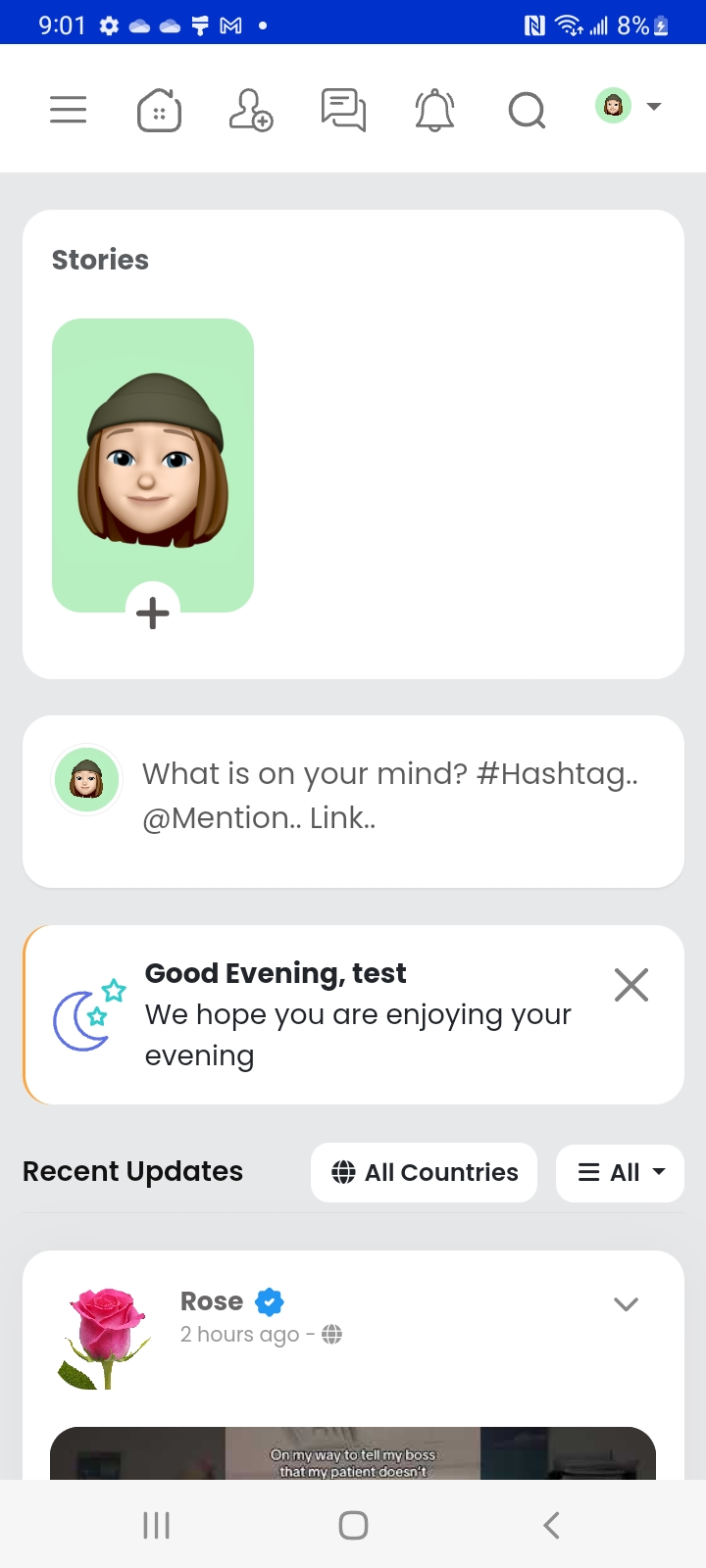Go to the home feed icon
Image resolution: width=706 pixels, height=1568 pixels.
(159, 110)
